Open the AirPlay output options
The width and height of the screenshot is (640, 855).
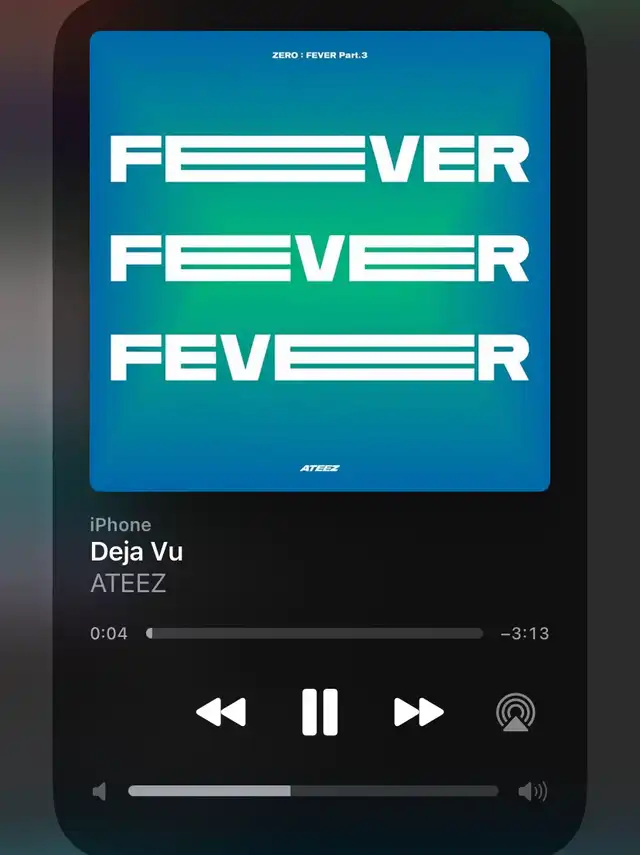pos(516,712)
